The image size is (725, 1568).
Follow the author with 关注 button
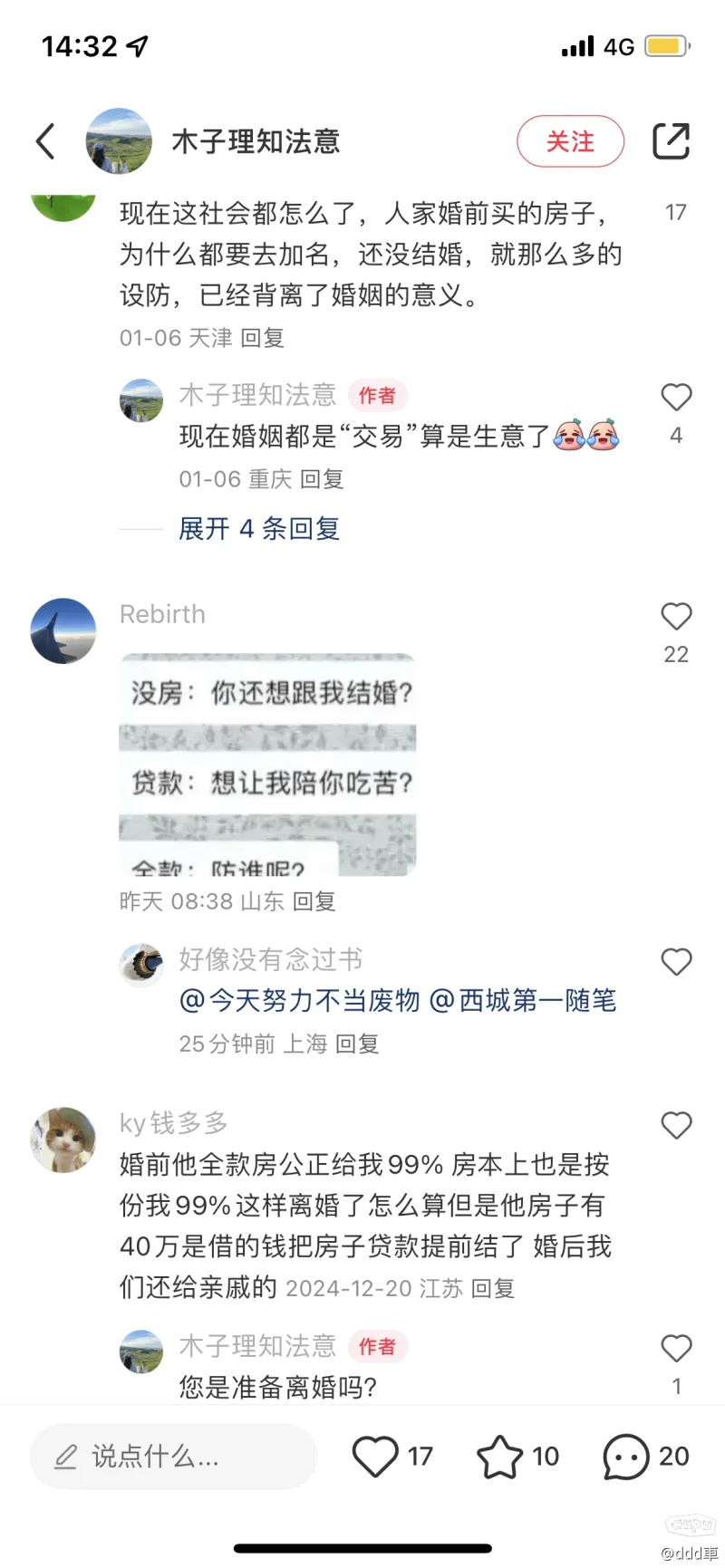pos(570,141)
